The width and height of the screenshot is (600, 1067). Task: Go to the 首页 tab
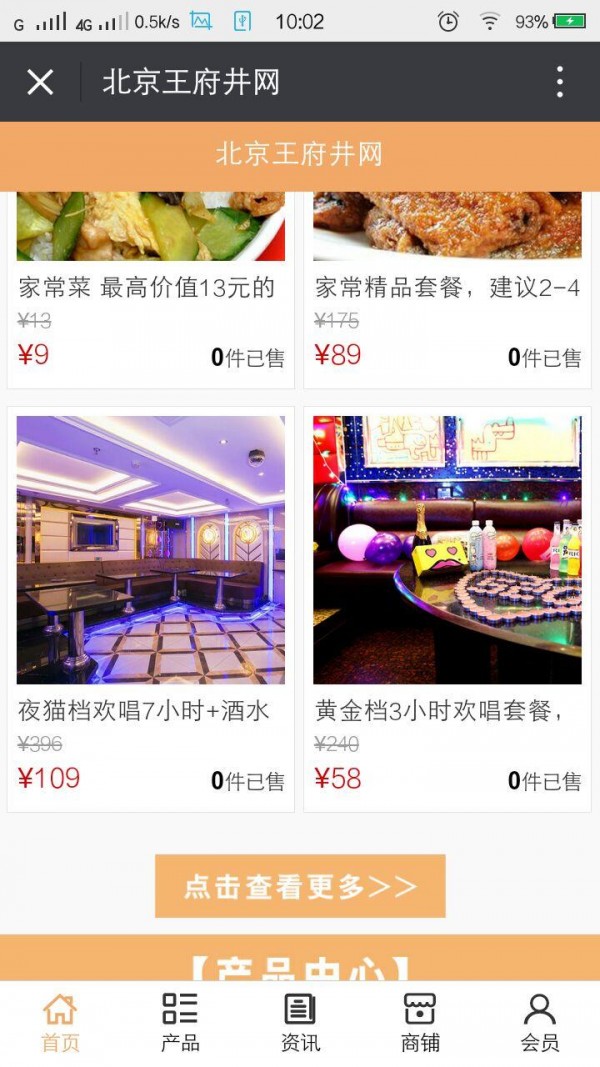[x=60, y=1022]
